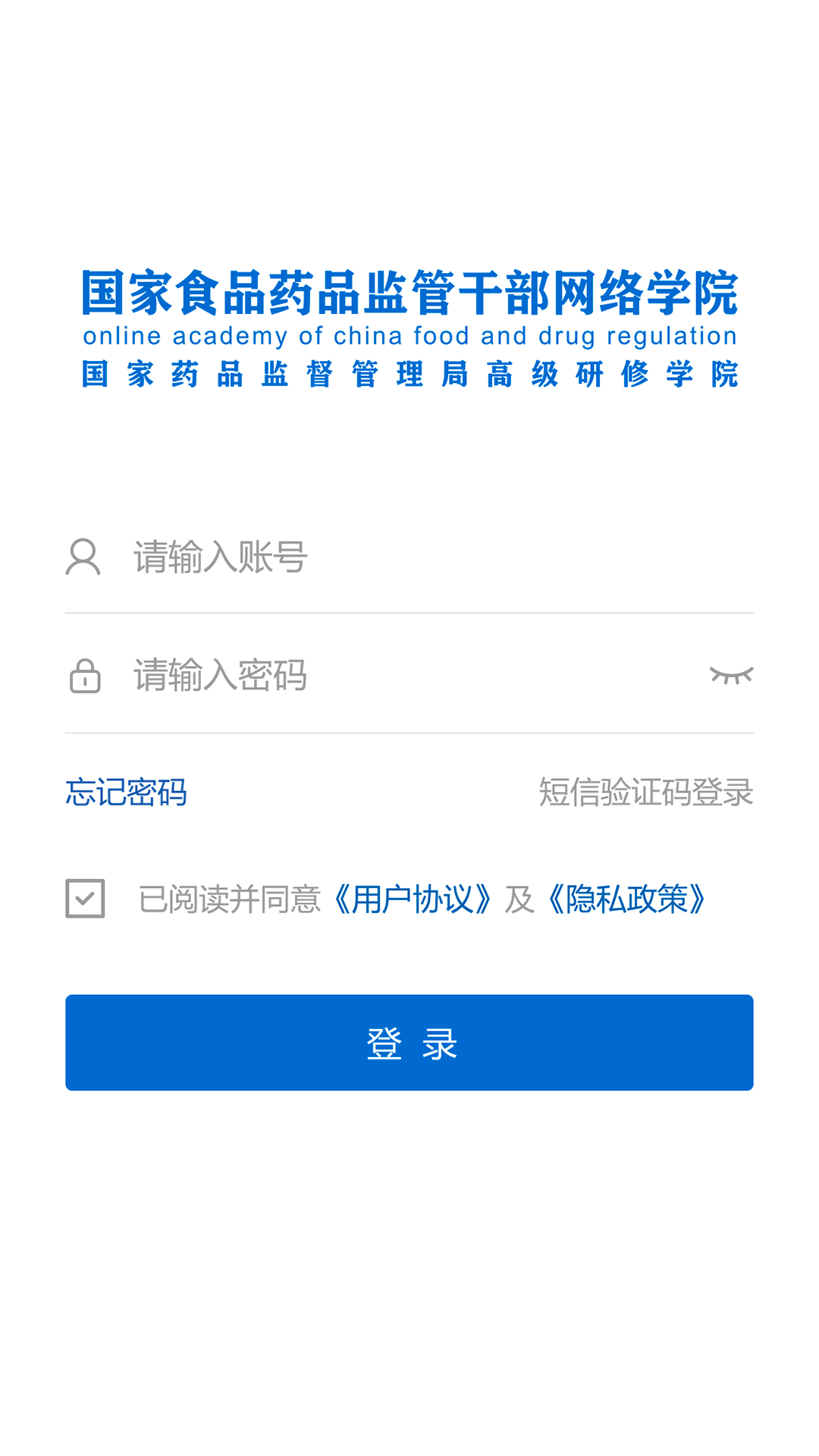819x1456 pixels.
Task: Click 忘记密码 to recover password
Action: (x=126, y=793)
